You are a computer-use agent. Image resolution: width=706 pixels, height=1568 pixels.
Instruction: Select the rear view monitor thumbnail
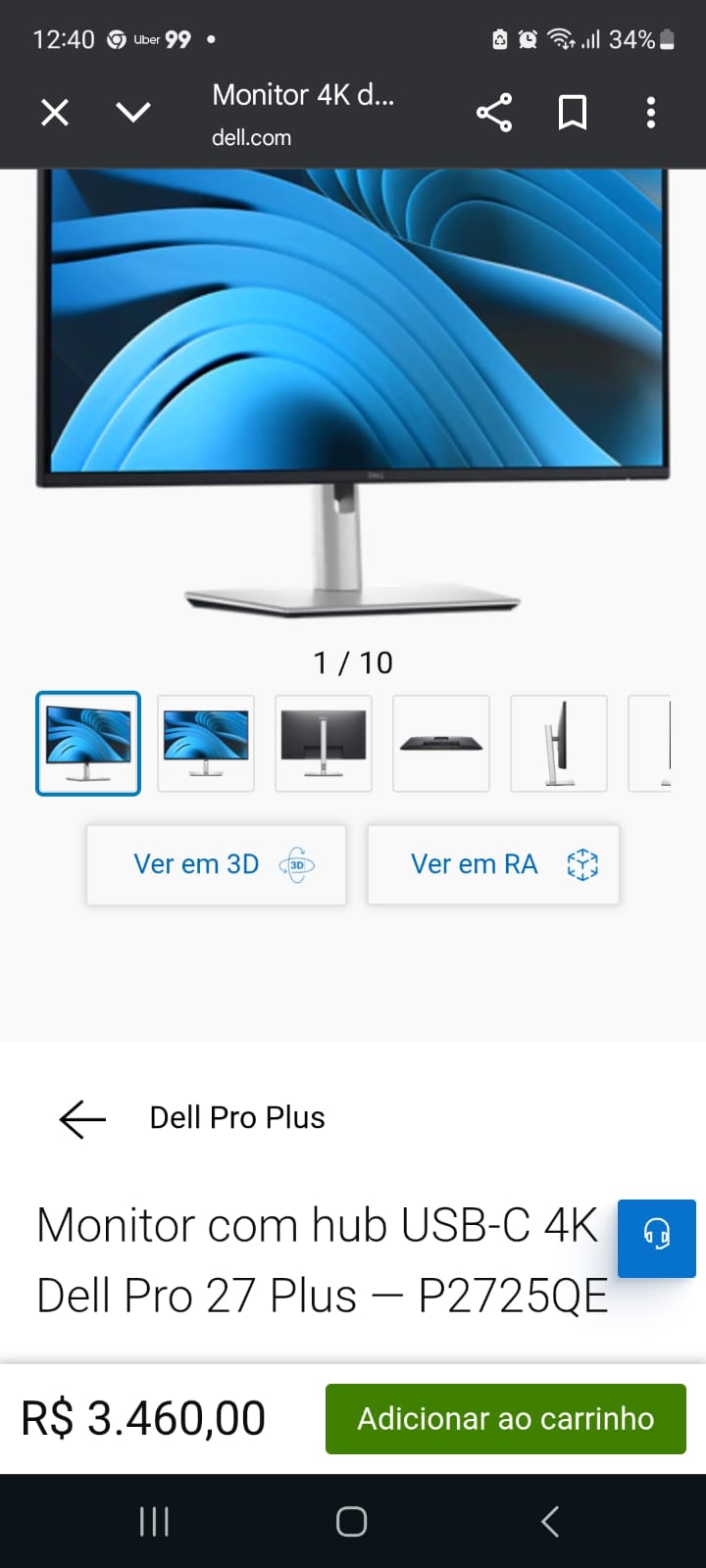pos(324,743)
